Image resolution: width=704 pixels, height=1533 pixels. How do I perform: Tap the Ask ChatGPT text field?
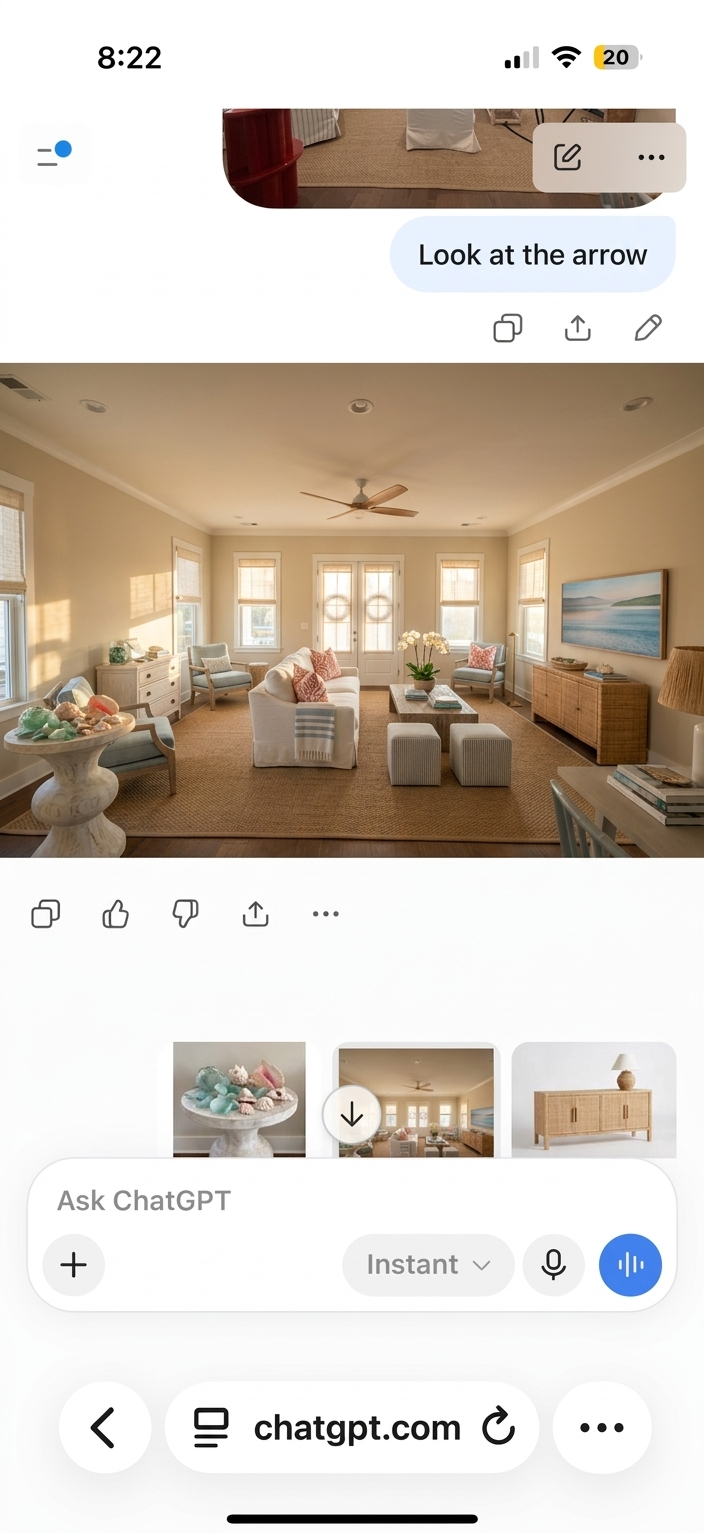click(352, 1200)
